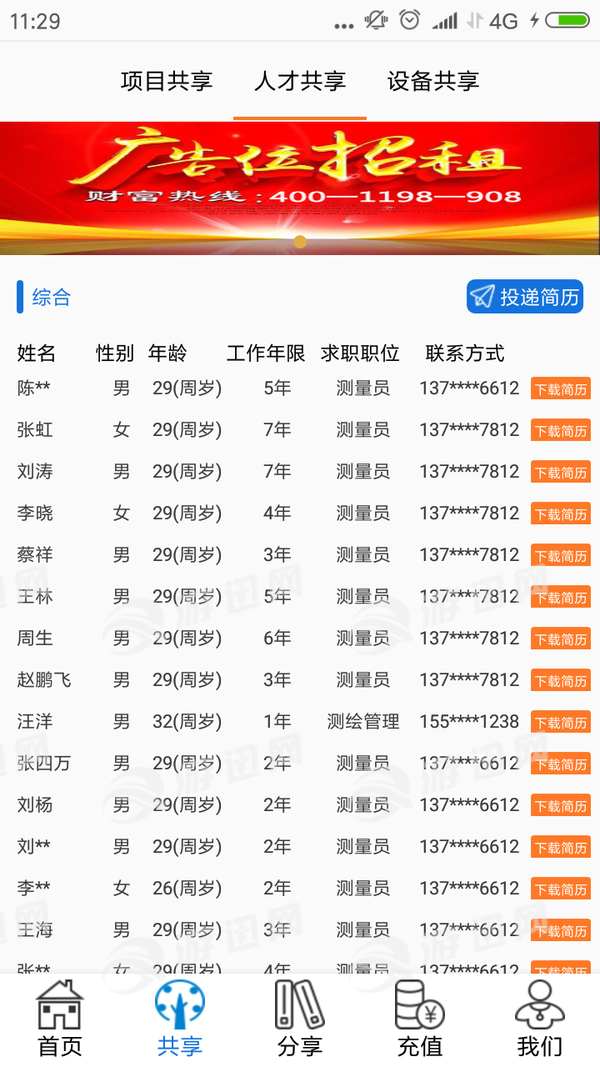The height and width of the screenshot is (1067, 600).
Task: Download 周生's resume
Action: 560,639
